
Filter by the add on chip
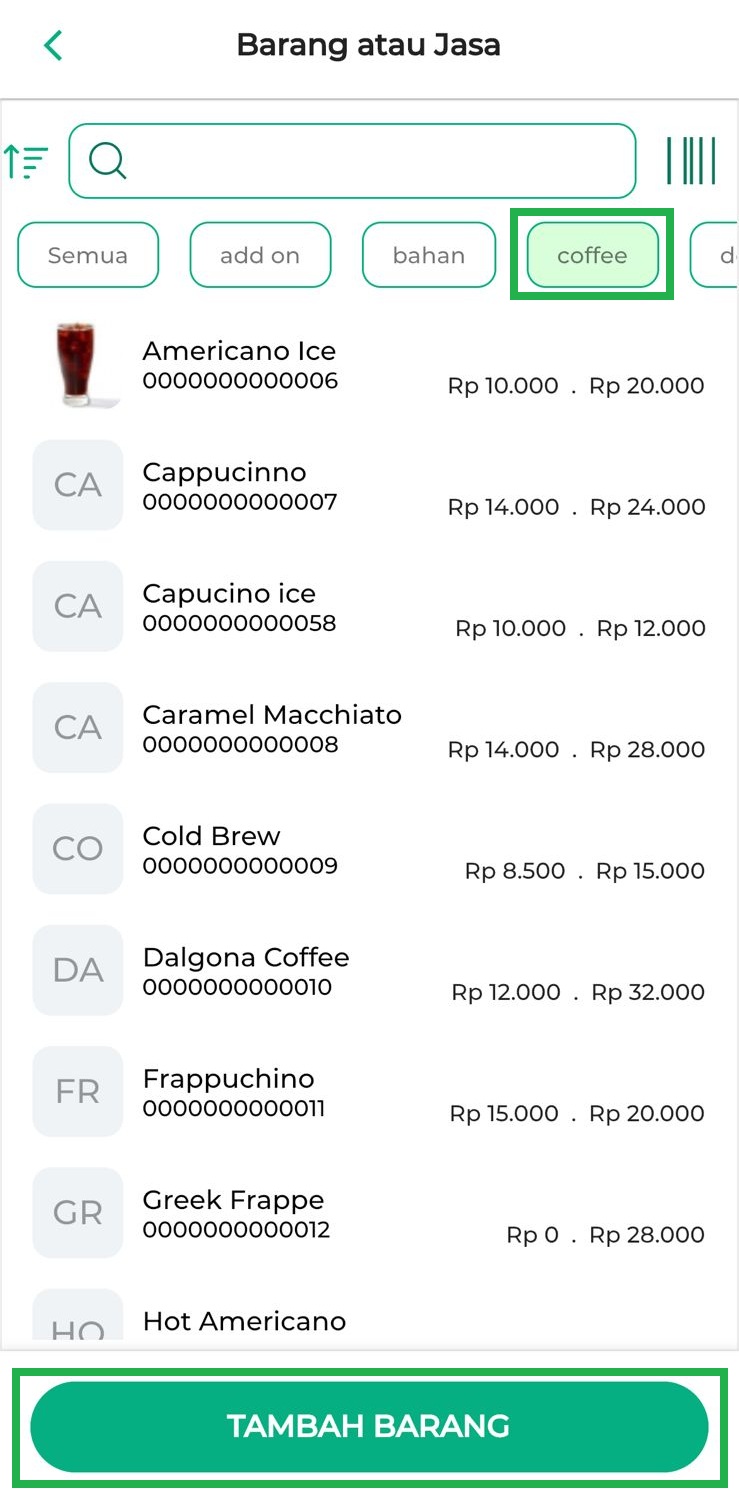pyautogui.click(x=260, y=255)
